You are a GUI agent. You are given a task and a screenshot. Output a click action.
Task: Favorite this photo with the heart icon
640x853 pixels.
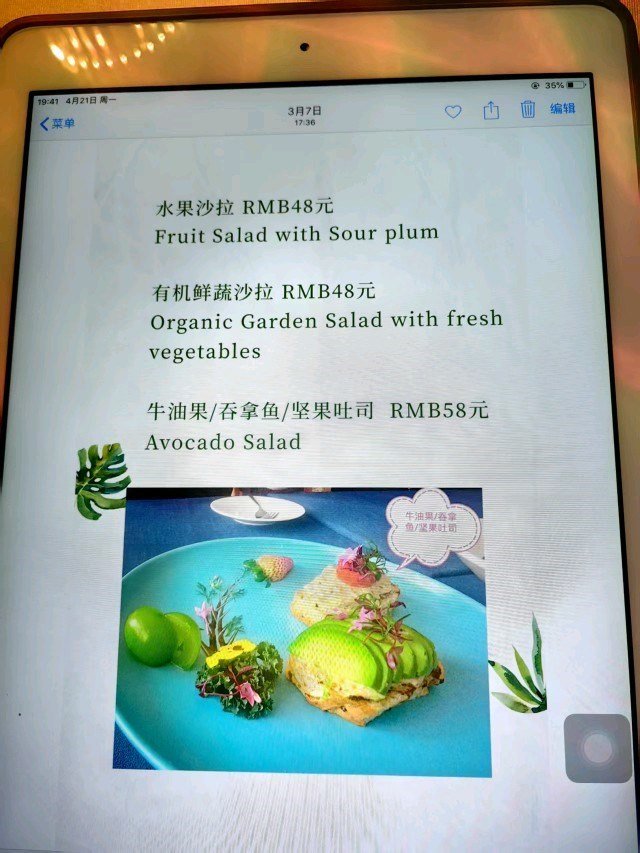point(453,112)
